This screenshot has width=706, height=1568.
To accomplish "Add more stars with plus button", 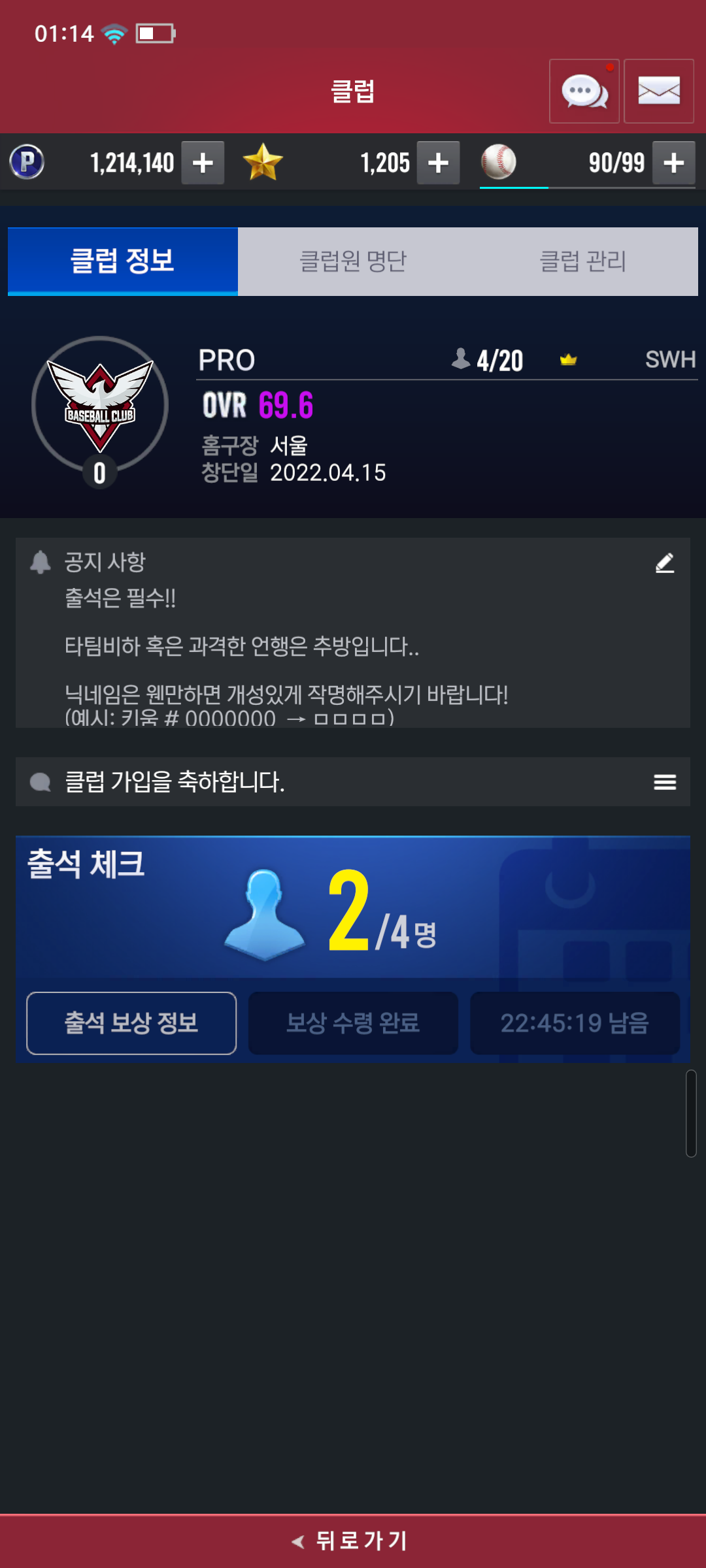I will (x=438, y=163).
